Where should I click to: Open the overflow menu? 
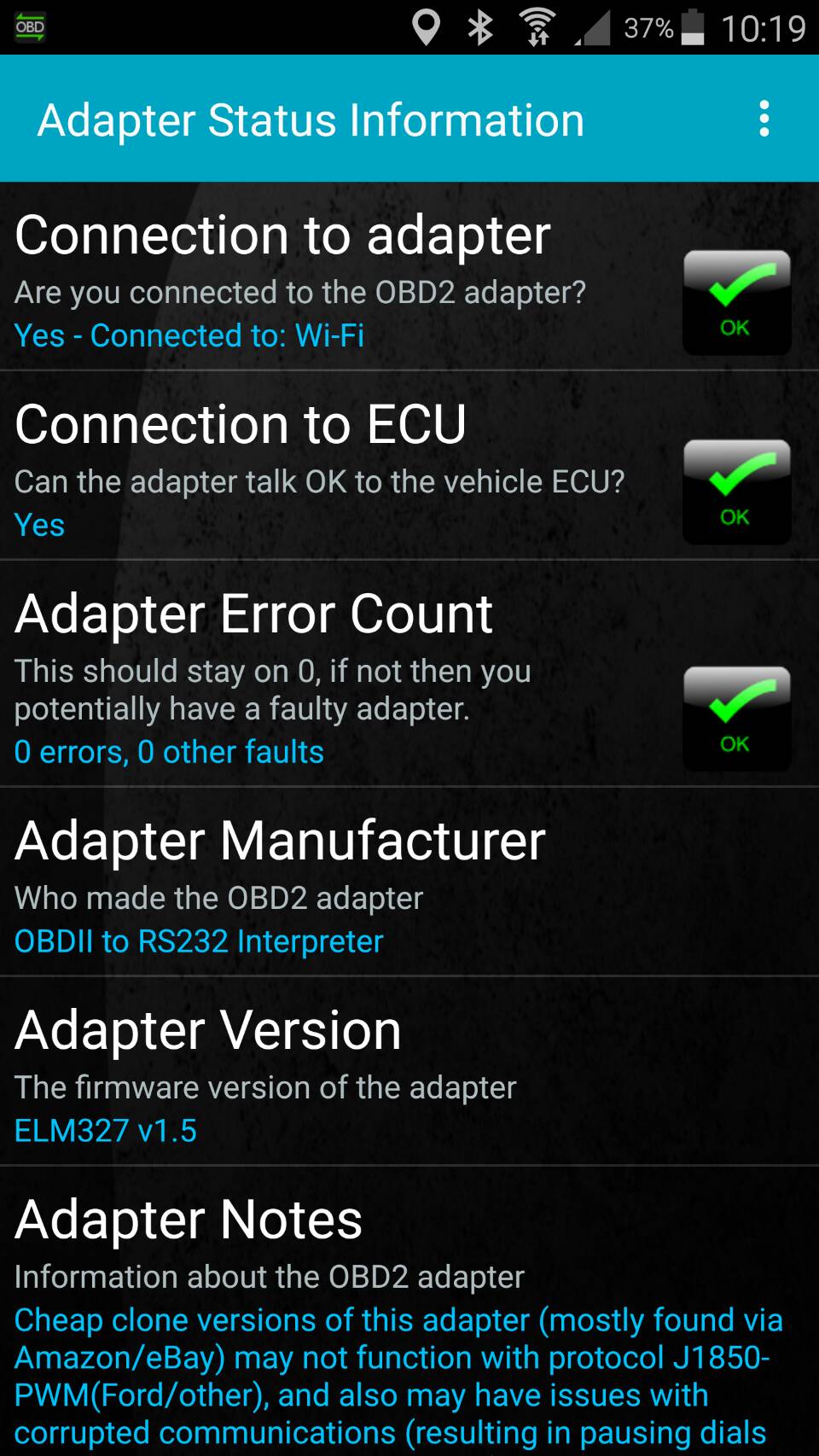764,119
